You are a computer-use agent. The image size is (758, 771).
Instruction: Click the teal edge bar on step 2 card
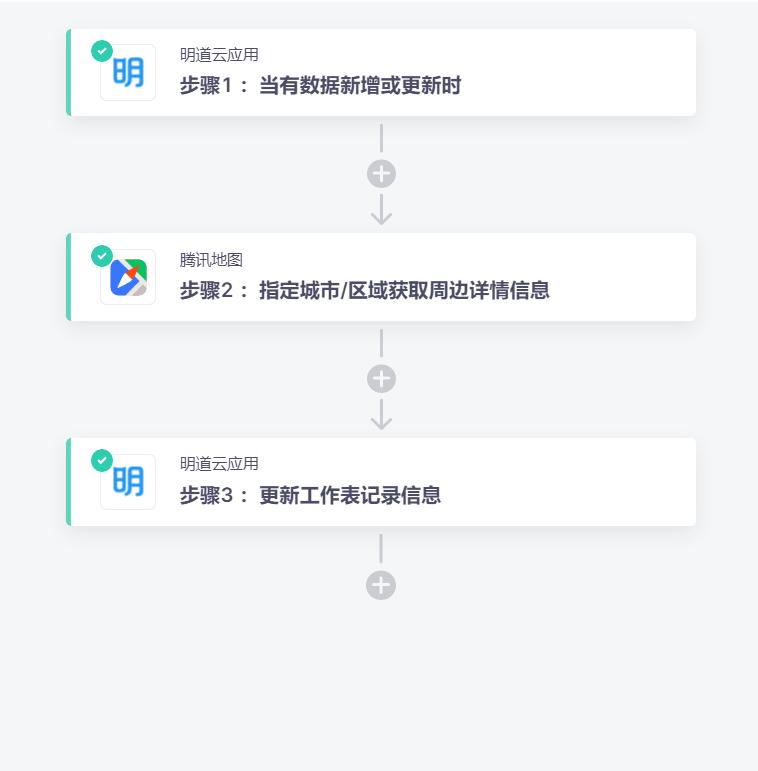(x=69, y=277)
